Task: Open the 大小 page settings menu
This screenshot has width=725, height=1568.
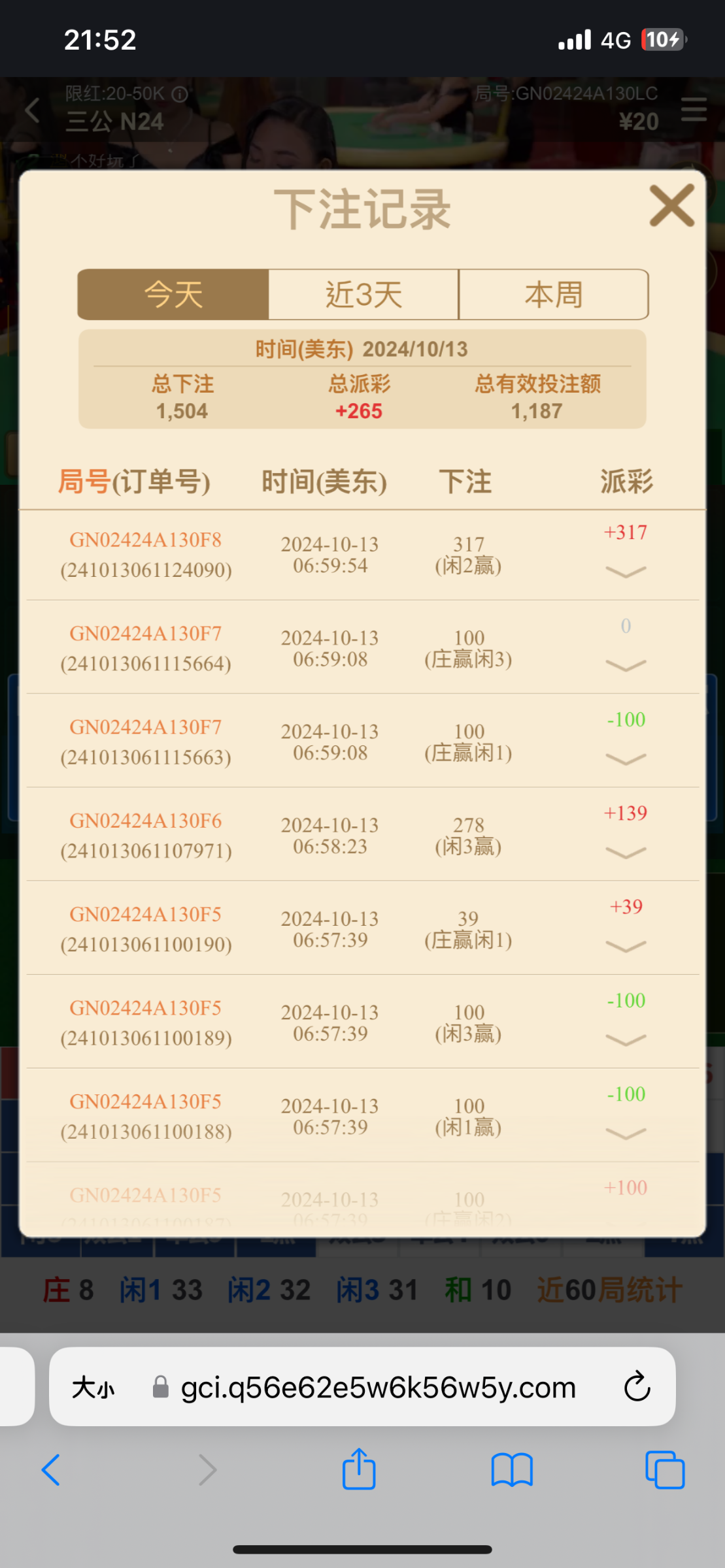Action: click(x=93, y=1387)
